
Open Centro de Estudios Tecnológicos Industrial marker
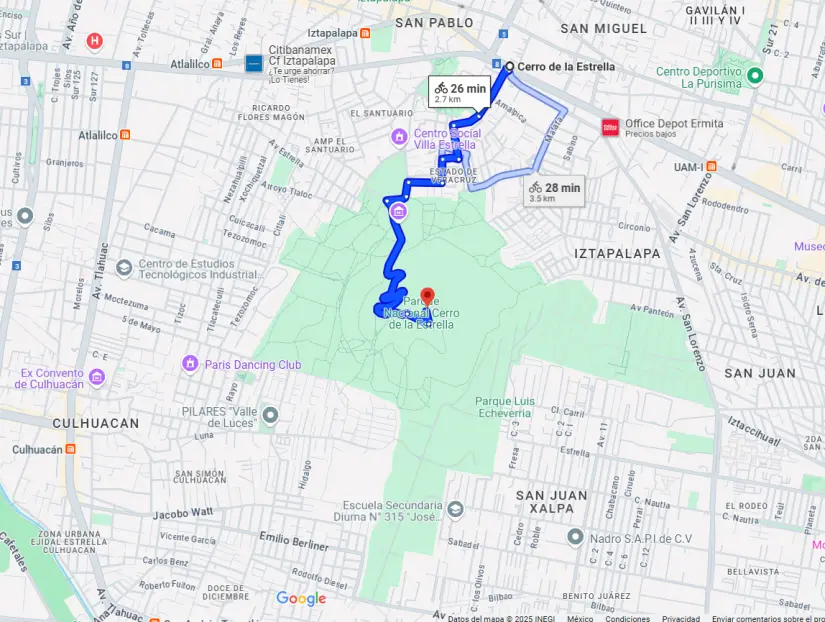(x=123, y=268)
